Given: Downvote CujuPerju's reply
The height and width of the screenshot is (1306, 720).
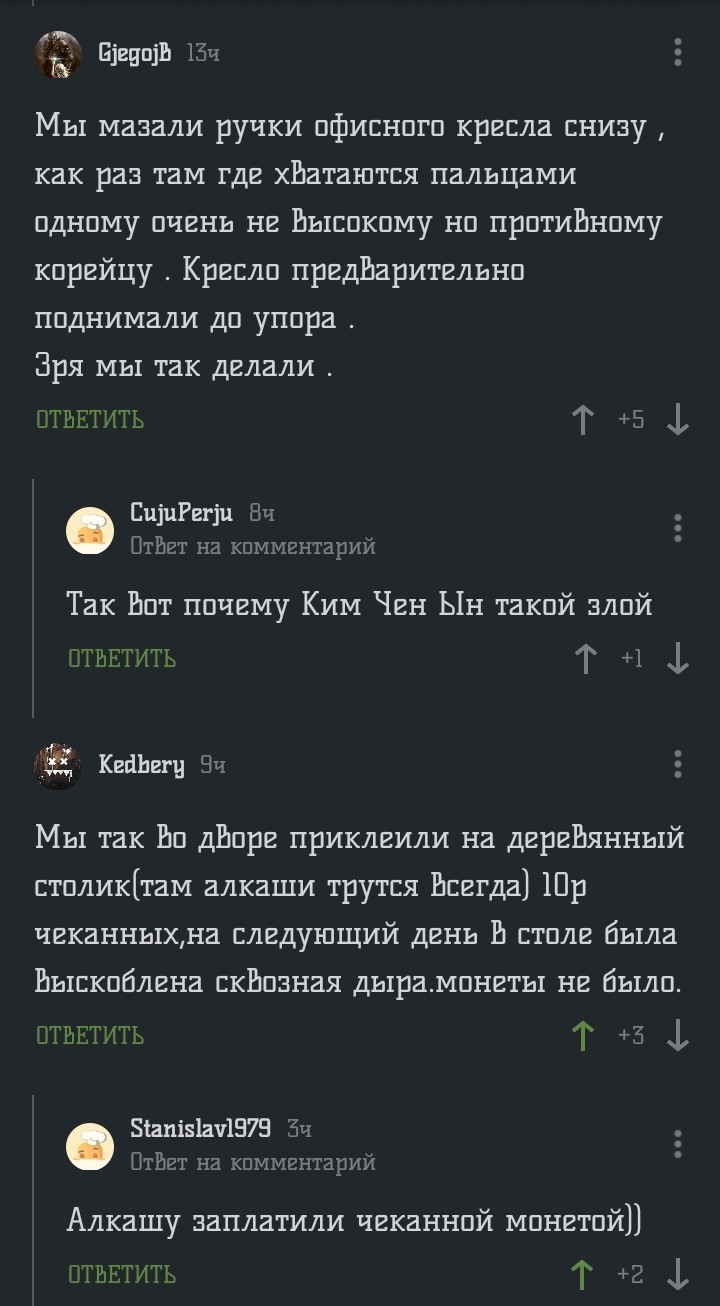Looking at the screenshot, I should [x=678, y=658].
